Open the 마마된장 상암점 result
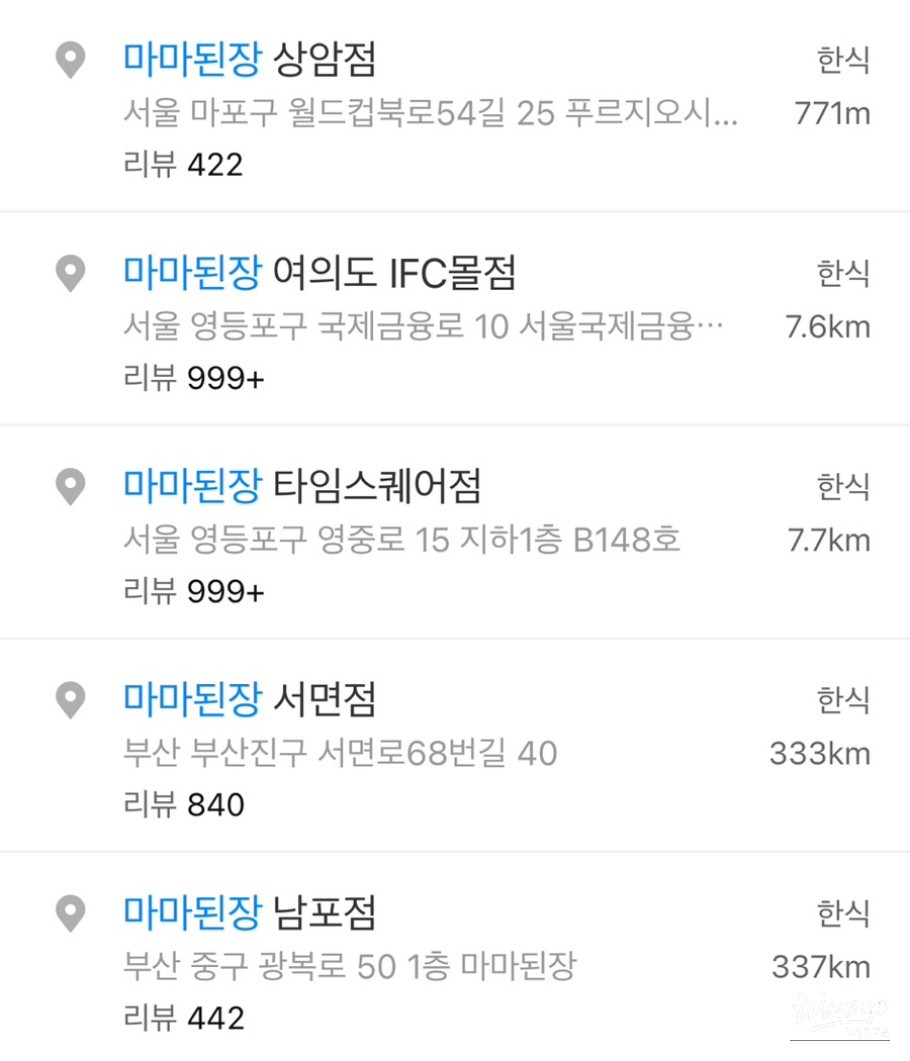910x1061 pixels. pos(250,61)
